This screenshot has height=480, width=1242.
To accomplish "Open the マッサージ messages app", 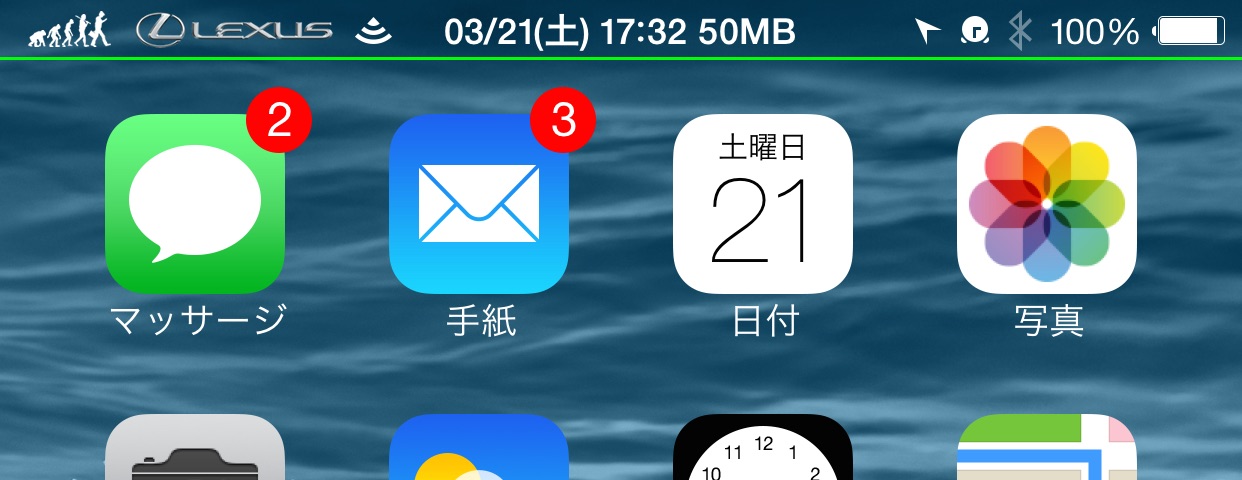I will coord(195,203).
